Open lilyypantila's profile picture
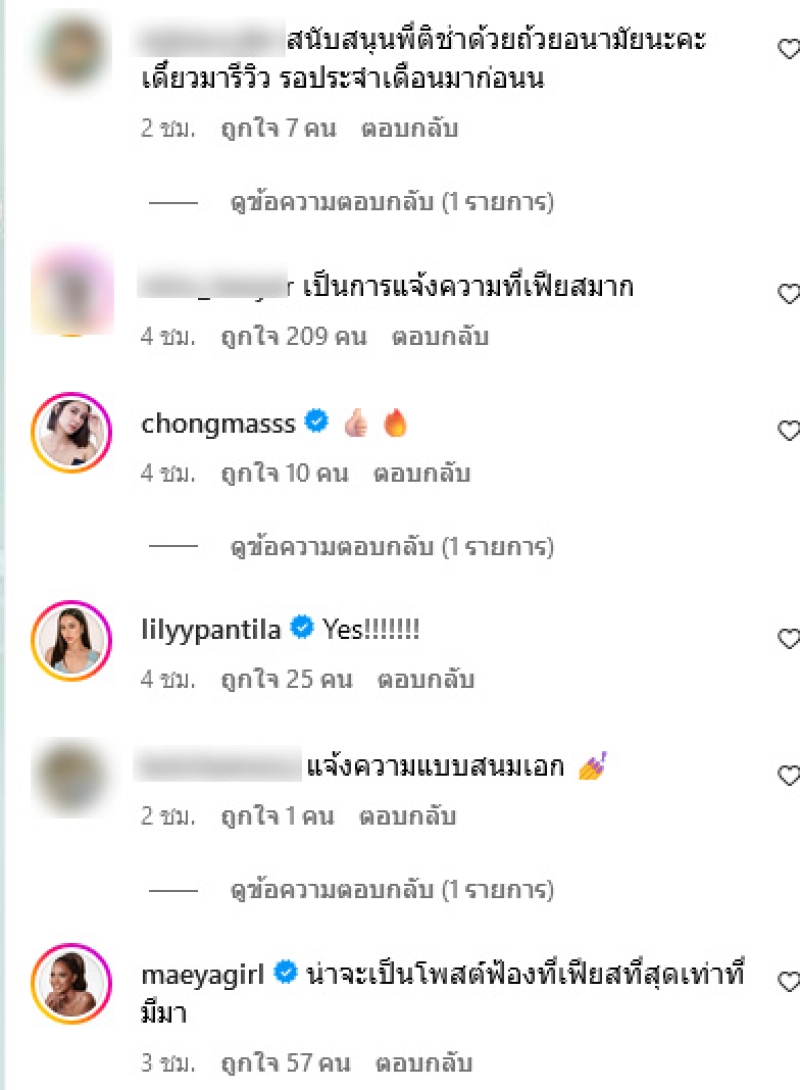 point(71,640)
